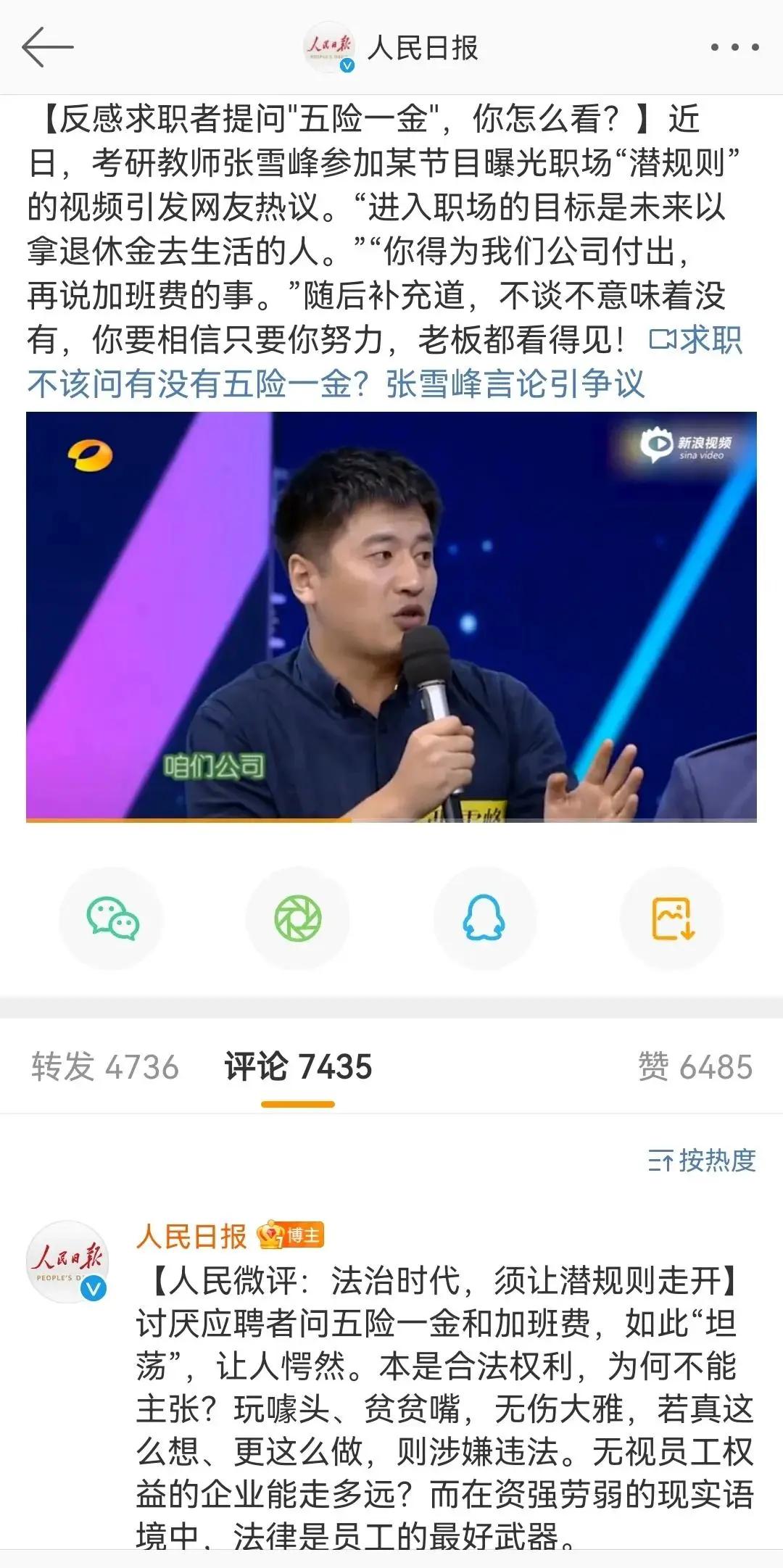The width and height of the screenshot is (783, 1568).
Task: Save as image using orange download icon
Action: click(671, 917)
